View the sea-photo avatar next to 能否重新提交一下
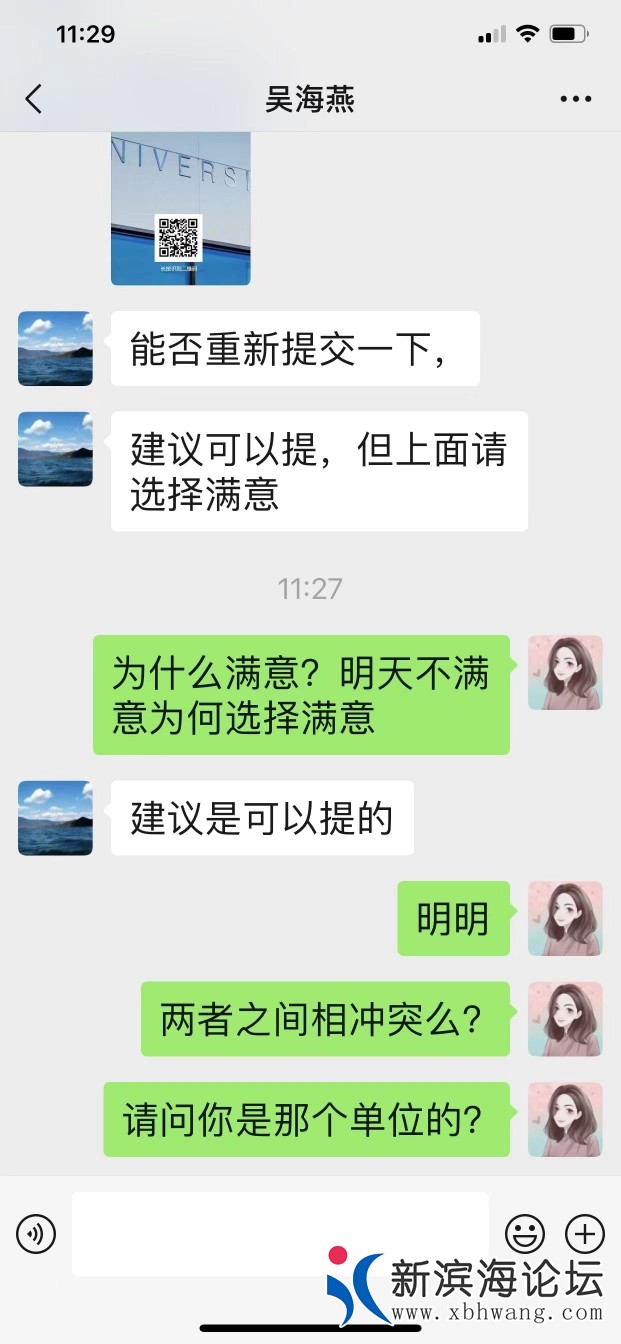The width and height of the screenshot is (621, 1344). pyautogui.click(x=55, y=348)
